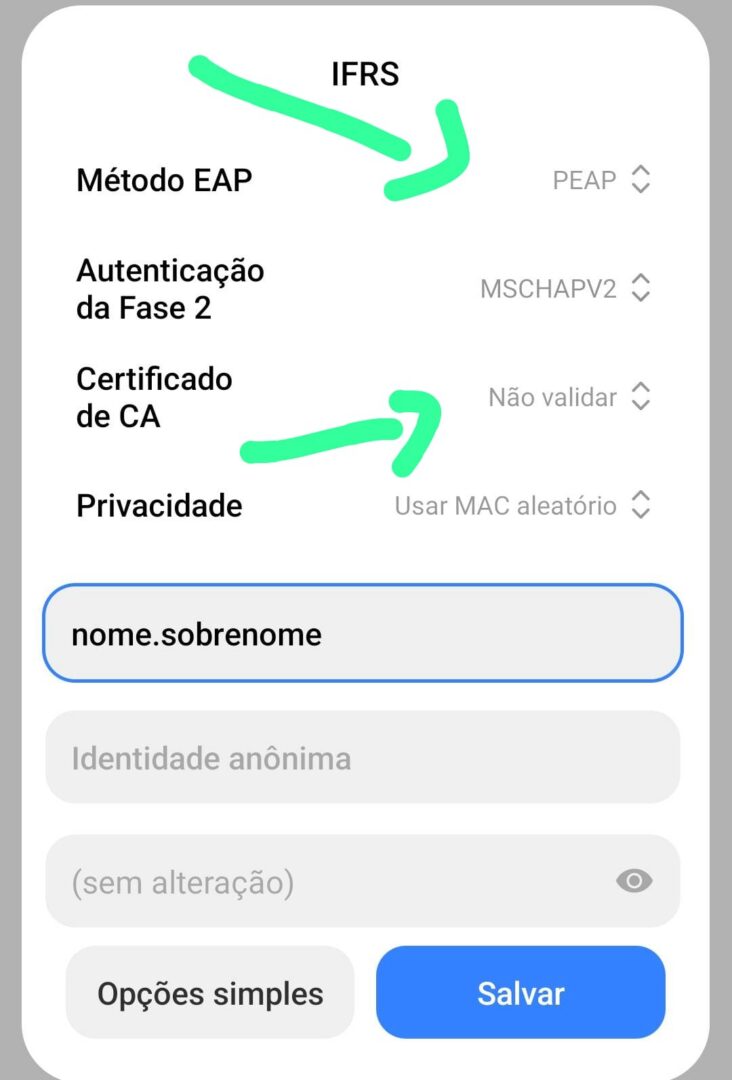Tap the nome.sobrenome identity field
The width and height of the screenshot is (732, 1080).
[x=362, y=634]
